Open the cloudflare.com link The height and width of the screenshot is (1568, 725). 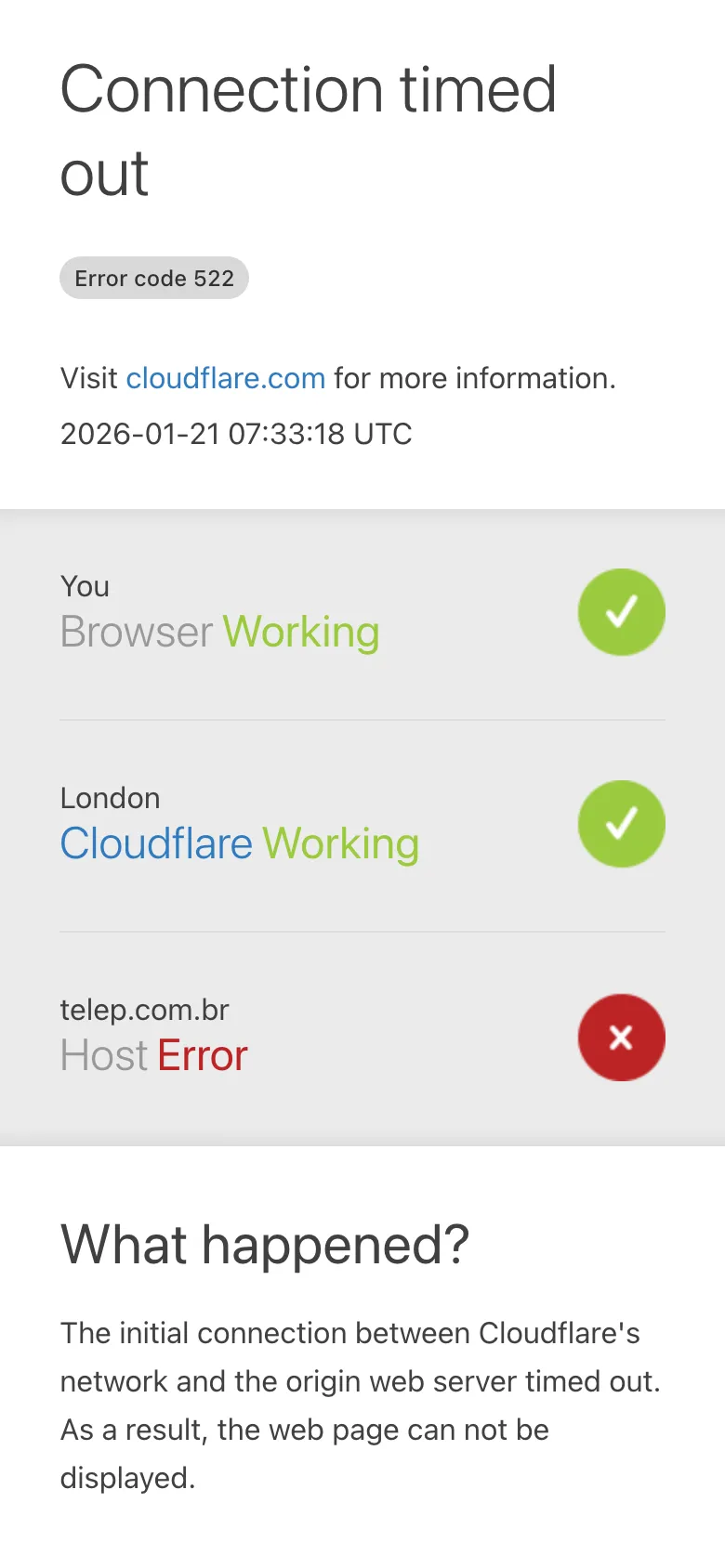(225, 378)
